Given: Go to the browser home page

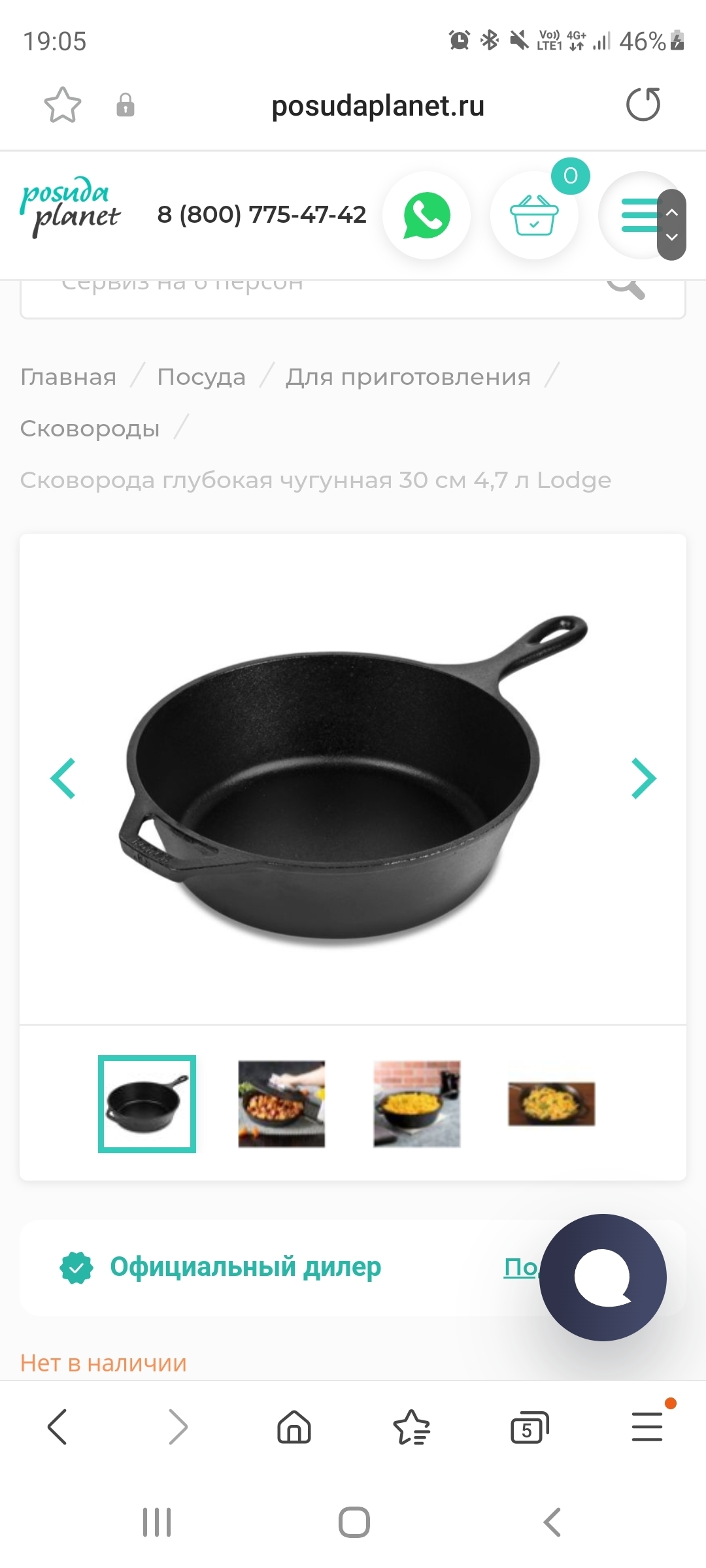Looking at the screenshot, I should pos(294,1426).
